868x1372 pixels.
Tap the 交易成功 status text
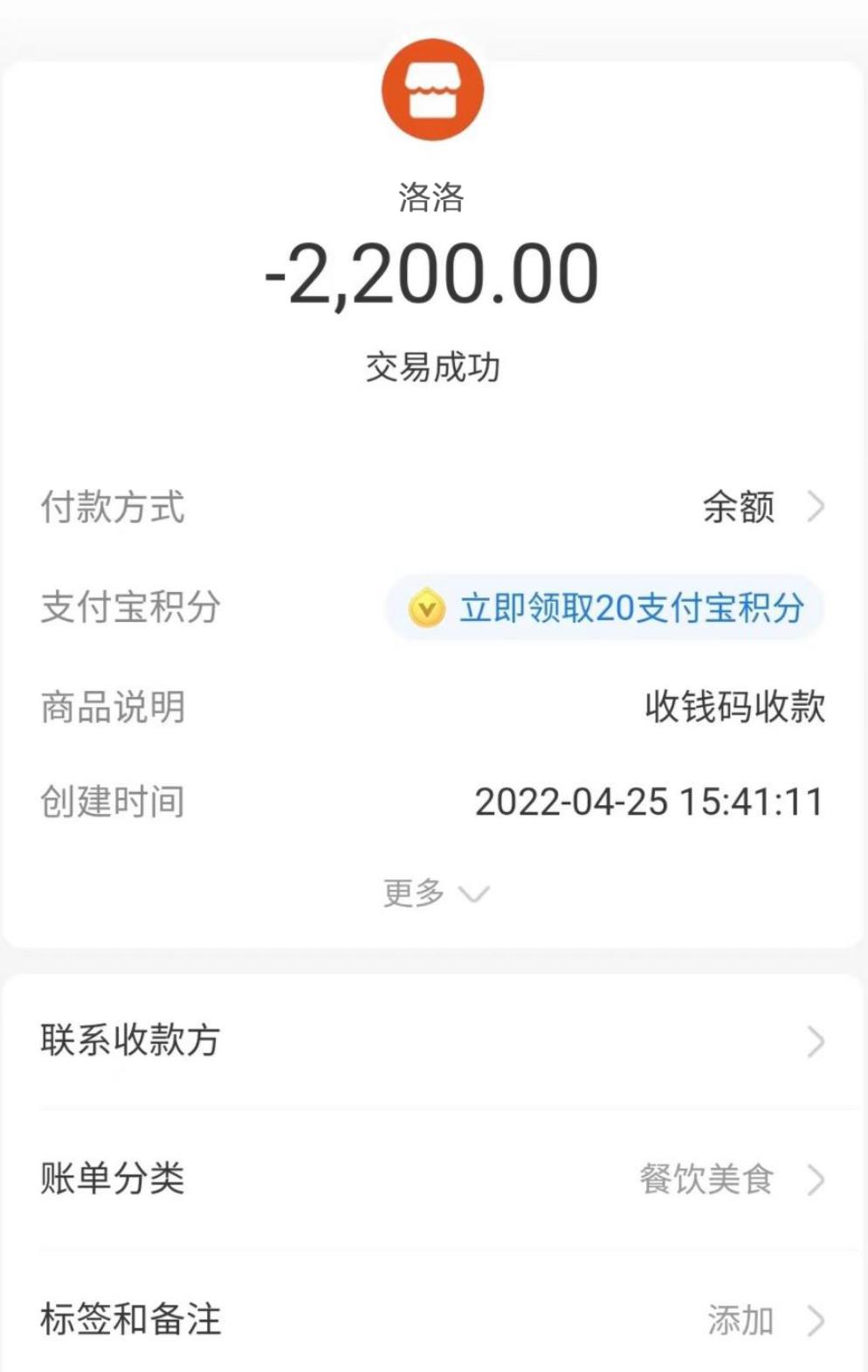[434, 368]
